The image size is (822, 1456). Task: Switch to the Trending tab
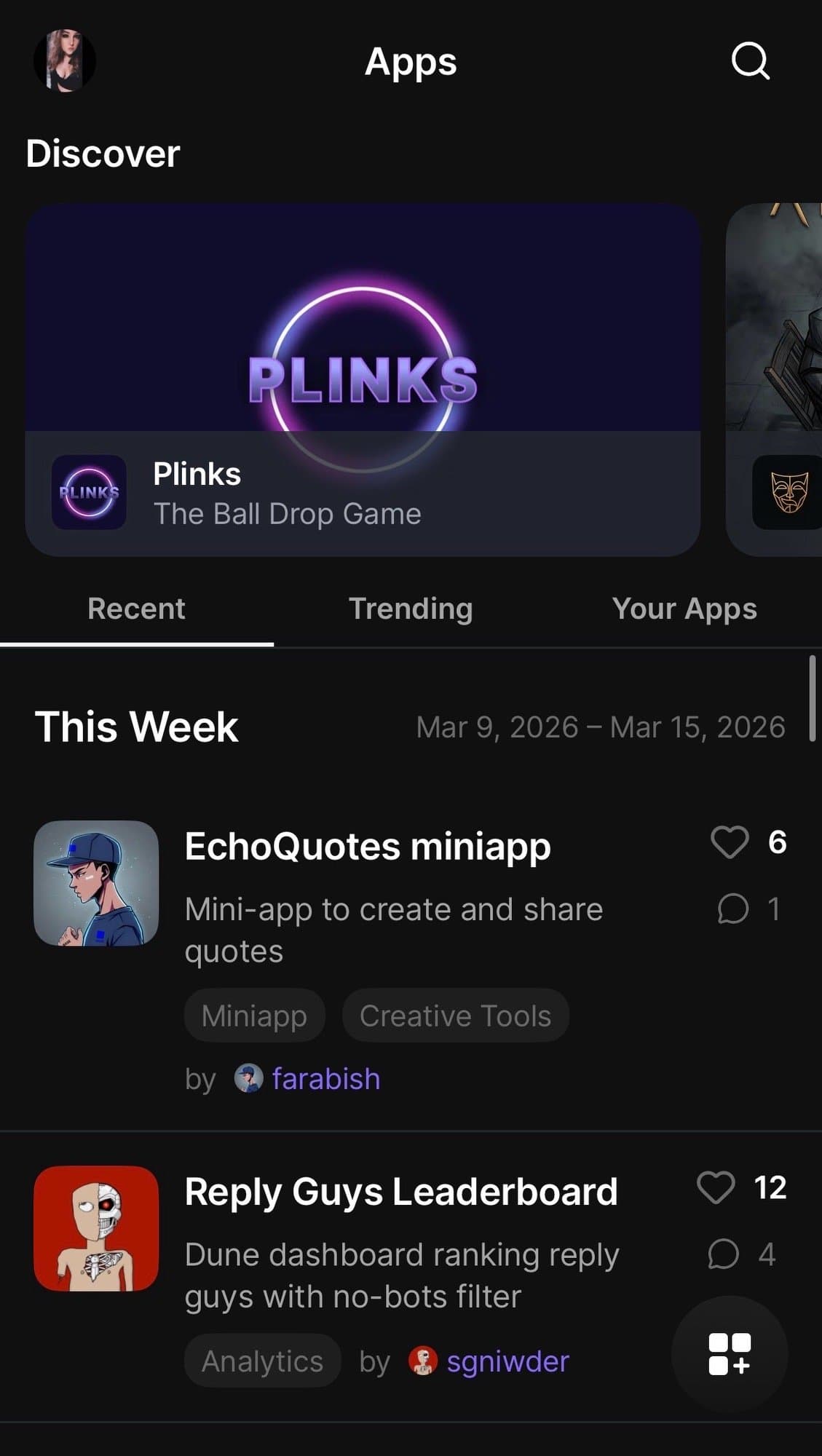[411, 609]
